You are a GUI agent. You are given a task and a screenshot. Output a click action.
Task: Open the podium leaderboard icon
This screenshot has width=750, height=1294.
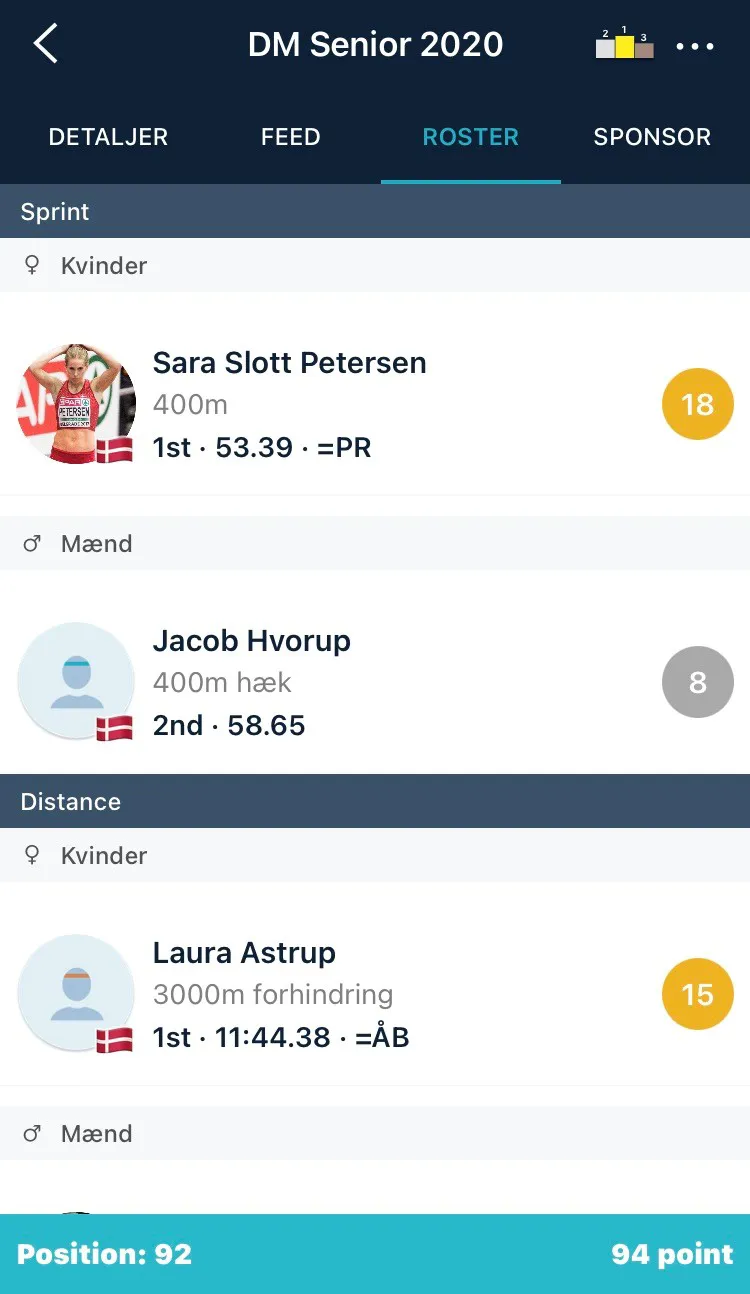pos(624,45)
